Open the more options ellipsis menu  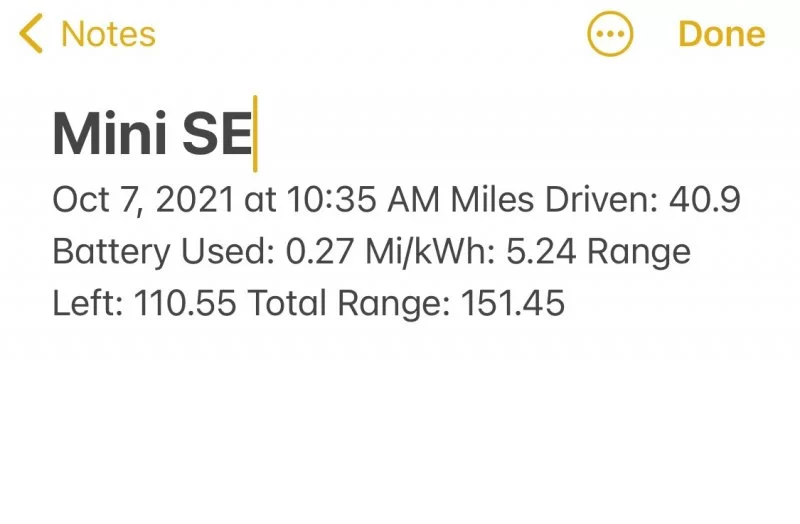[610, 35]
